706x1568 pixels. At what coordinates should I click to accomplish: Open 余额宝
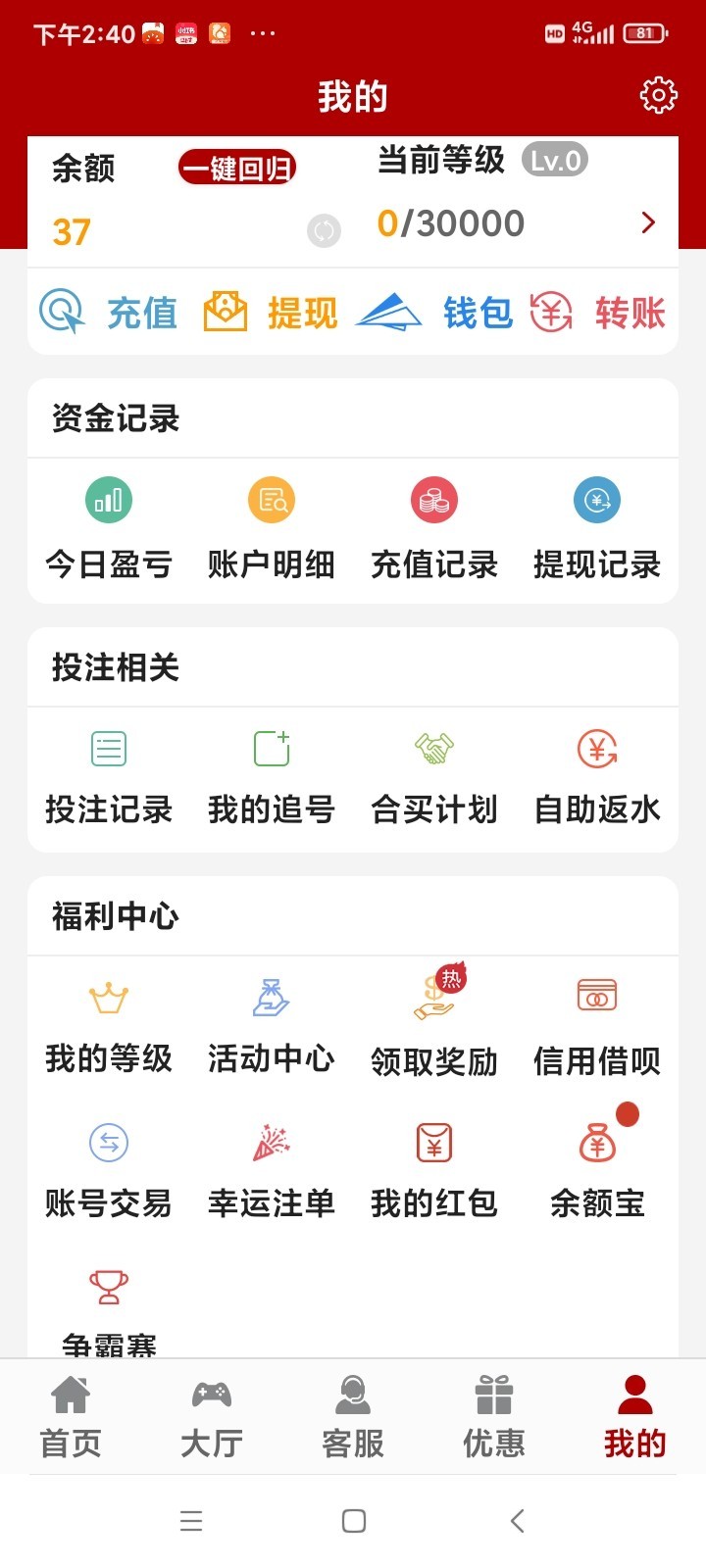597,1164
